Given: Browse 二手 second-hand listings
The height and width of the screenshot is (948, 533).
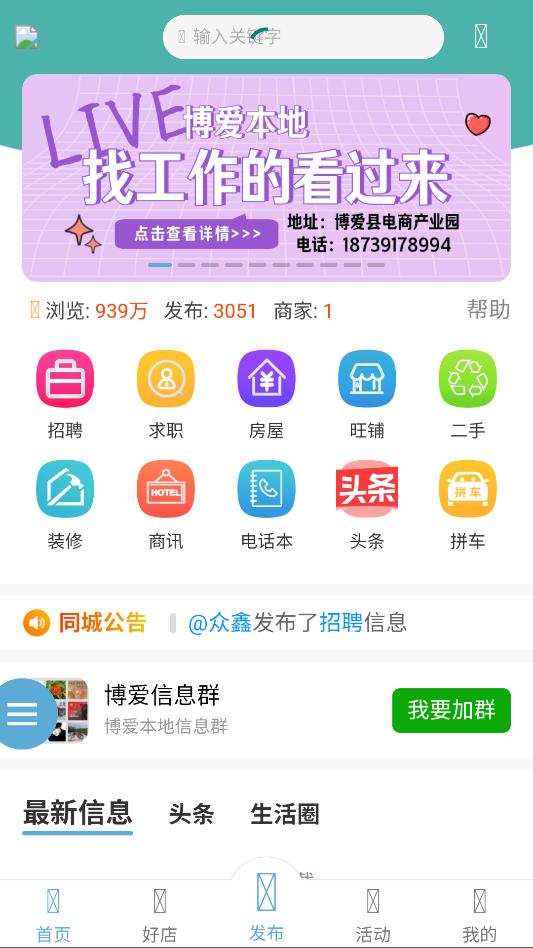Looking at the screenshot, I should pyautogui.click(x=468, y=395).
